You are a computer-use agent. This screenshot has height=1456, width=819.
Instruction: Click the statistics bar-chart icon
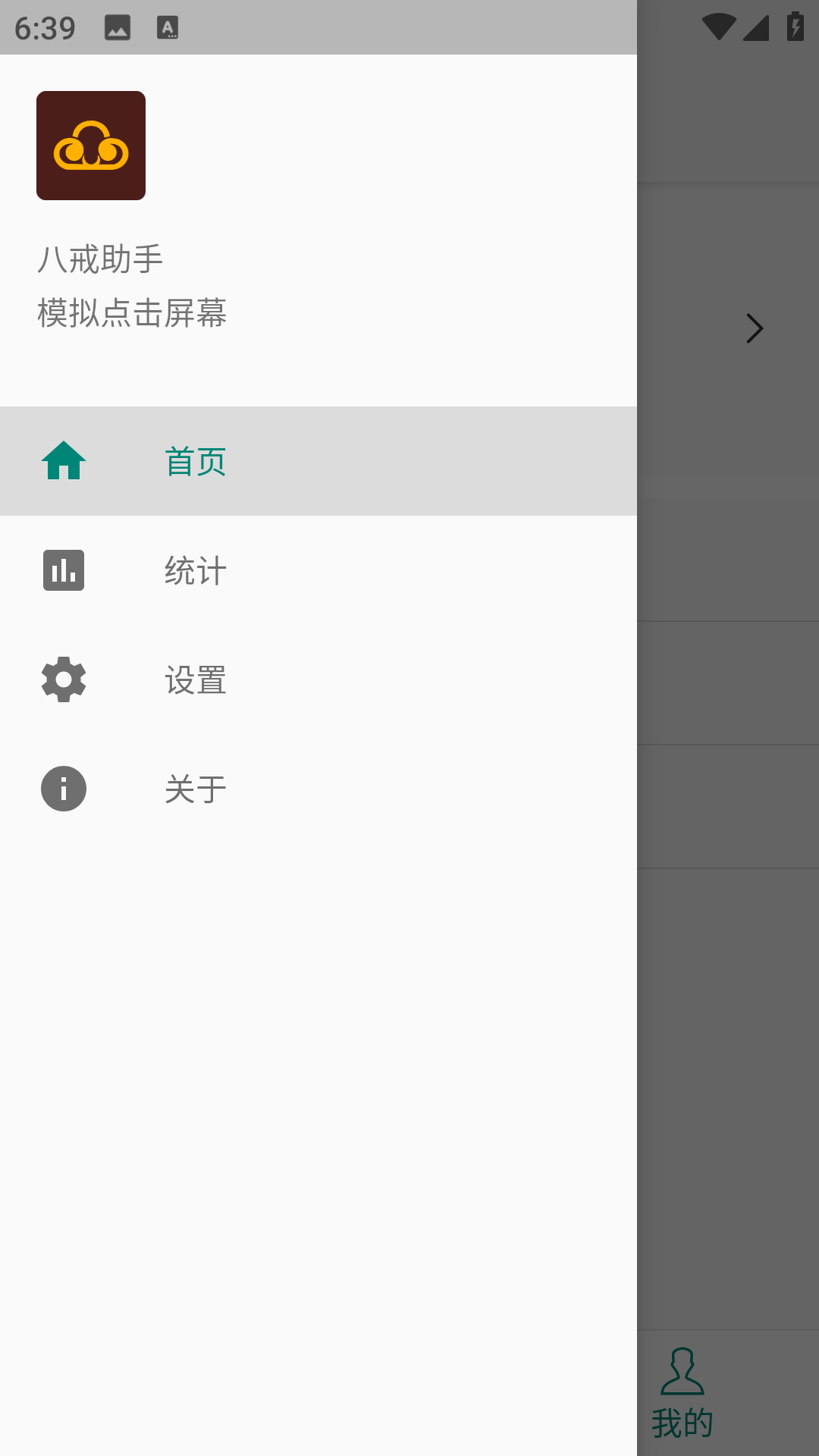click(x=64, y=571)
